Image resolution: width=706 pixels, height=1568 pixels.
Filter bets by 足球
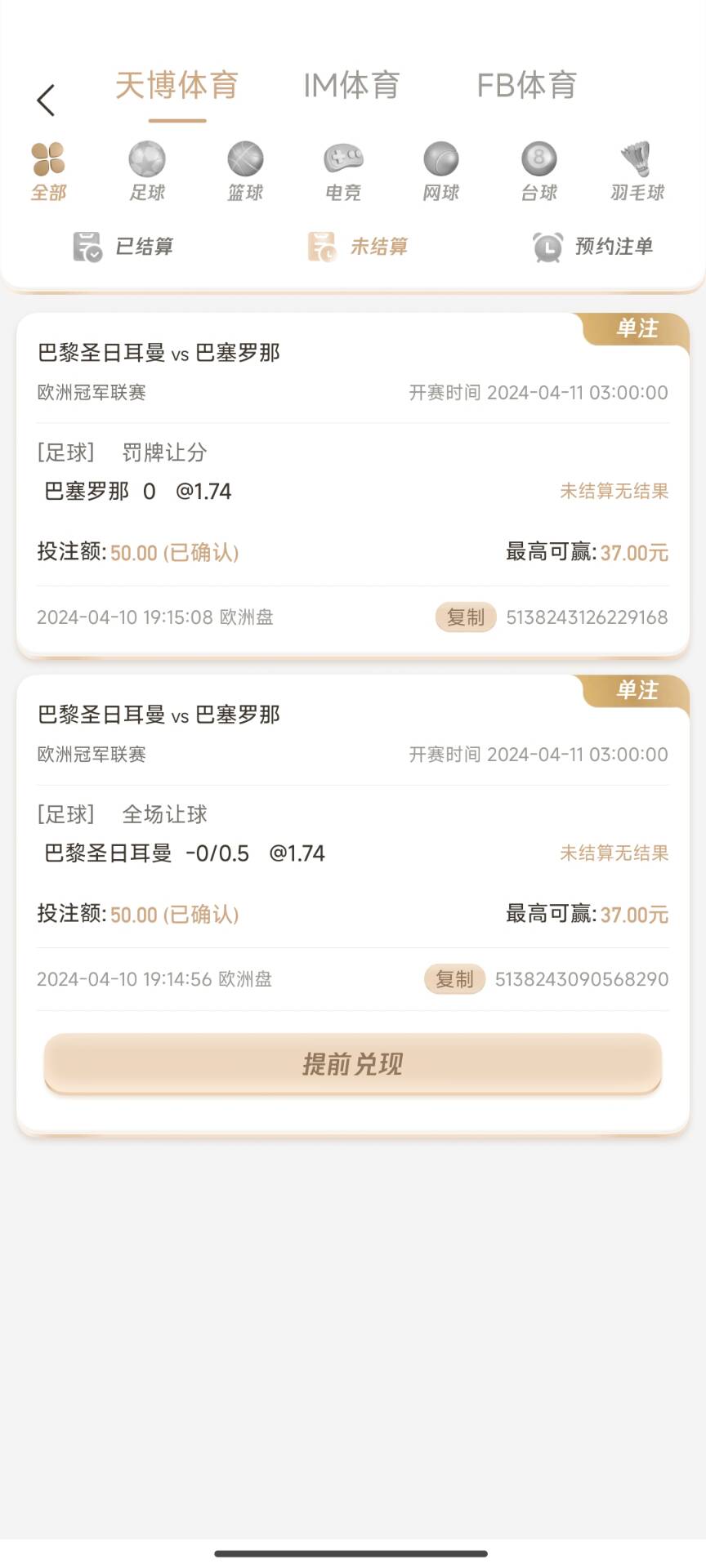click(147, 171)
